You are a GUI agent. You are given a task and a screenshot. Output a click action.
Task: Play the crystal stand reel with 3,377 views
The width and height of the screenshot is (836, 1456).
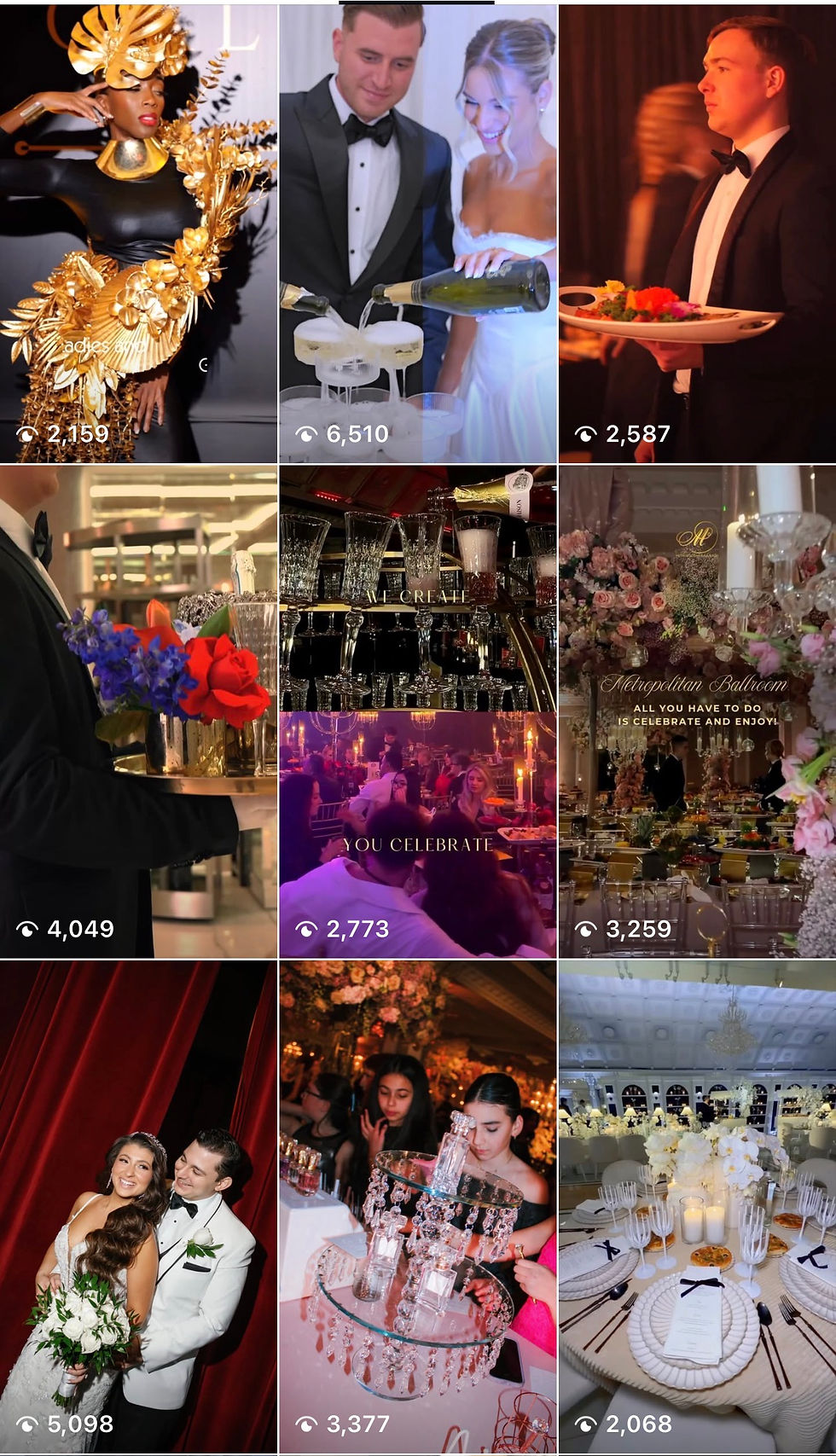(x=418, y=1206)
